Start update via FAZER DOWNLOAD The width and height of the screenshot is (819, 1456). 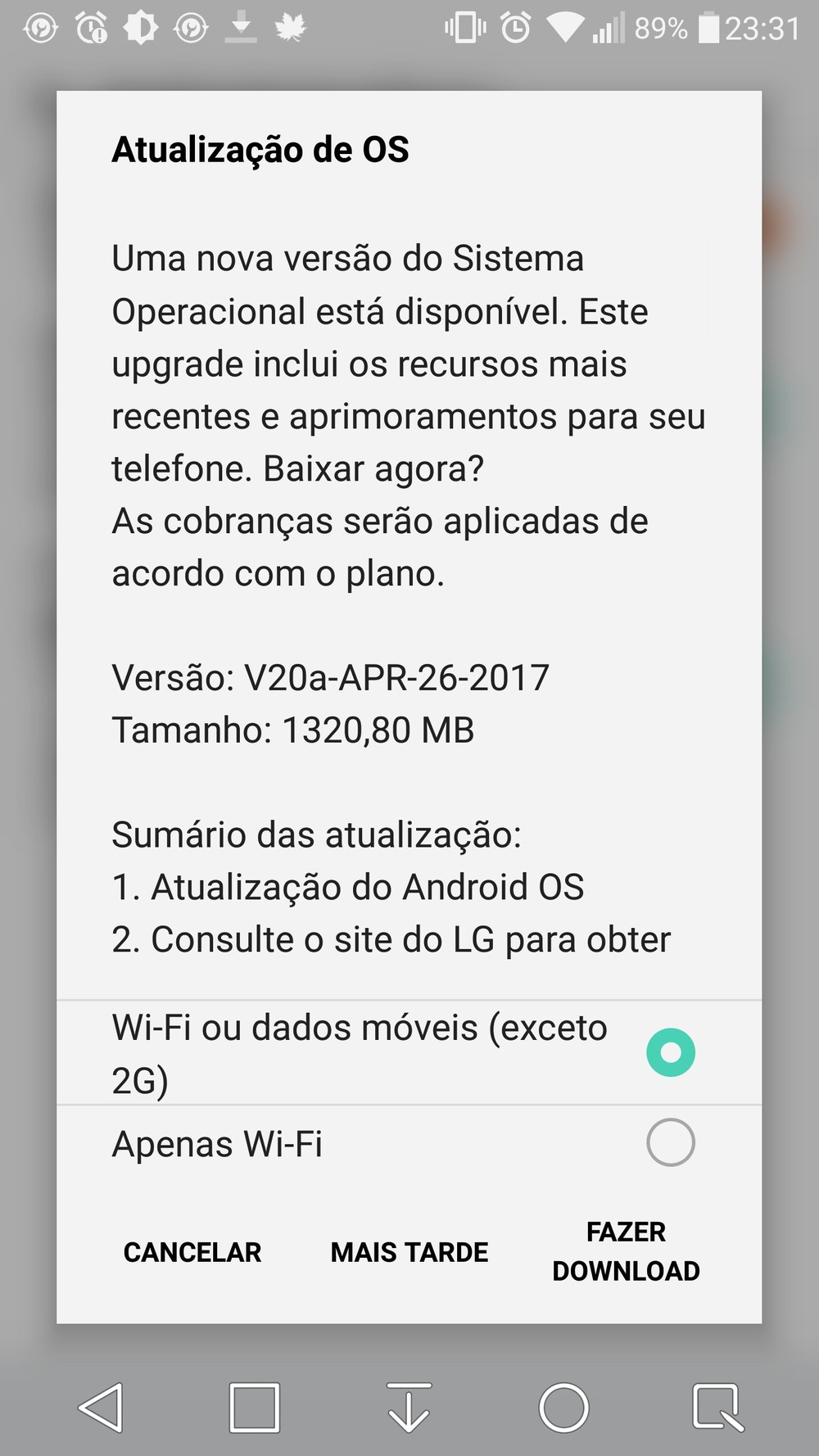pyautogui.click(x=626, y=1251)
